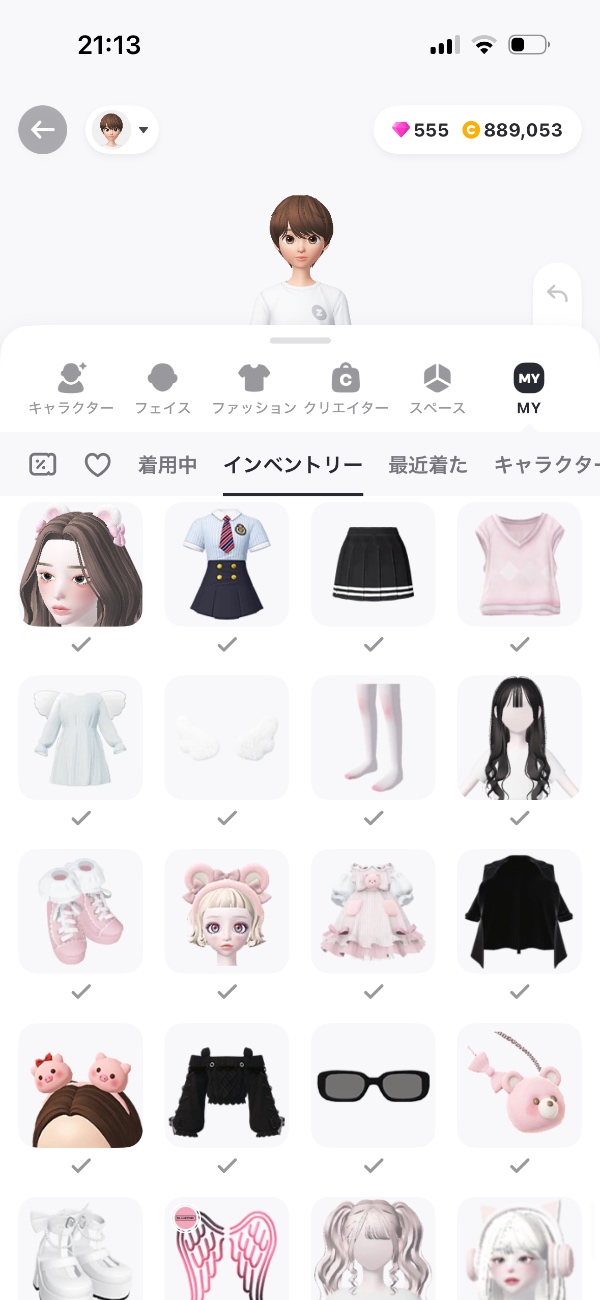Switch to the フェイス category

163,388
